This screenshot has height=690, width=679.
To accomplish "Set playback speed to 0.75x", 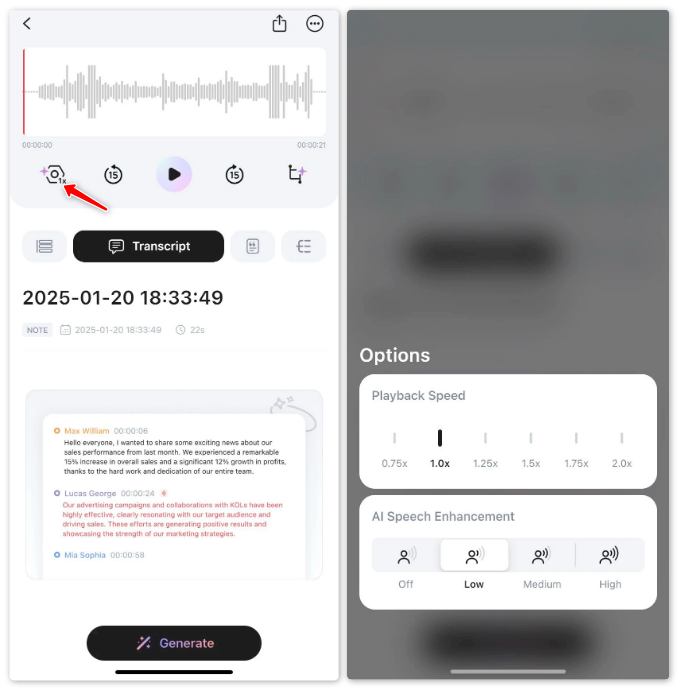I will pos(394,446).
